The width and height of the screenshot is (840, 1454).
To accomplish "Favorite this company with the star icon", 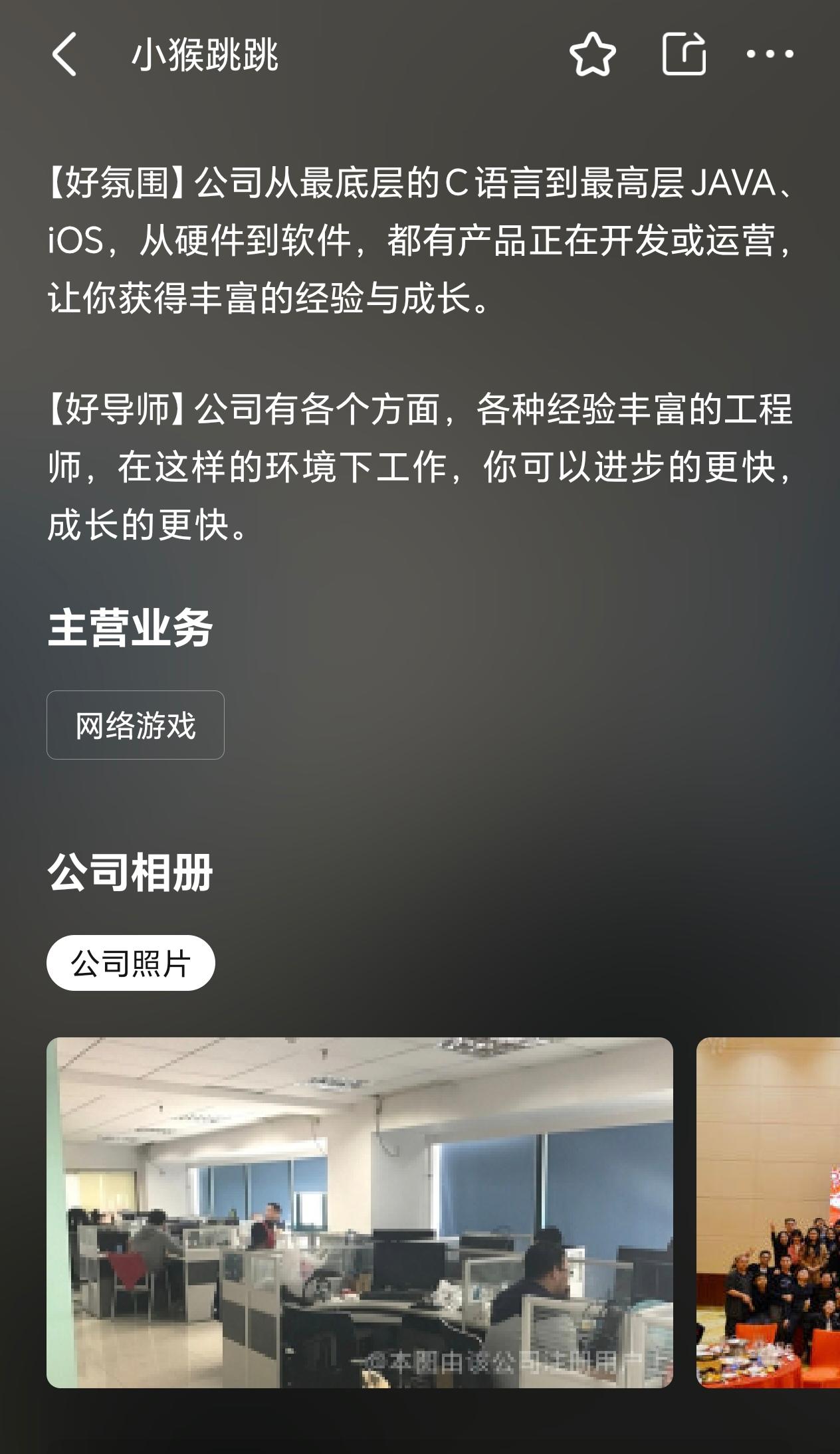I will [x=592, y=54].
